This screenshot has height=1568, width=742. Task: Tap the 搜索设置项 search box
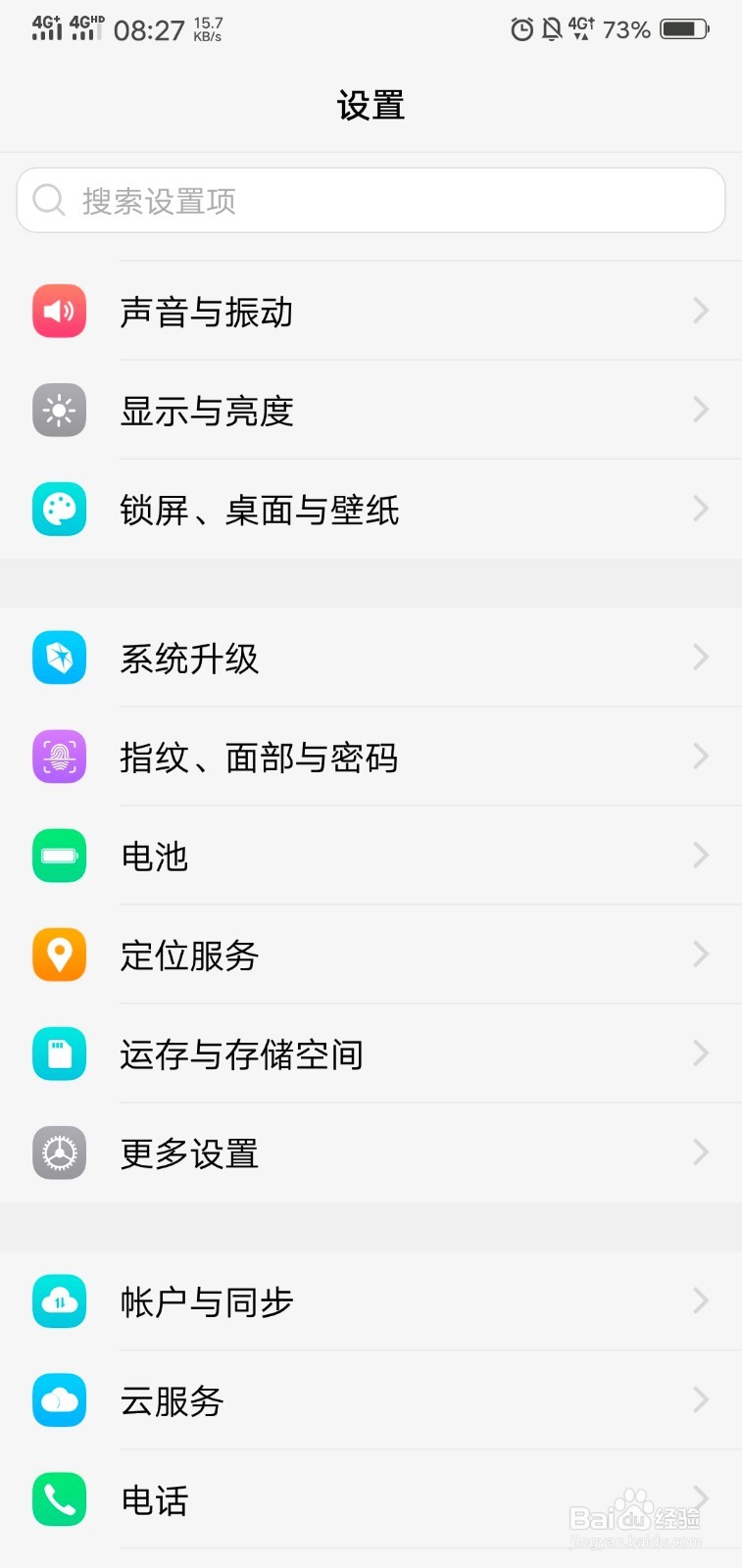pyautogui.click(x=371, y=201)
